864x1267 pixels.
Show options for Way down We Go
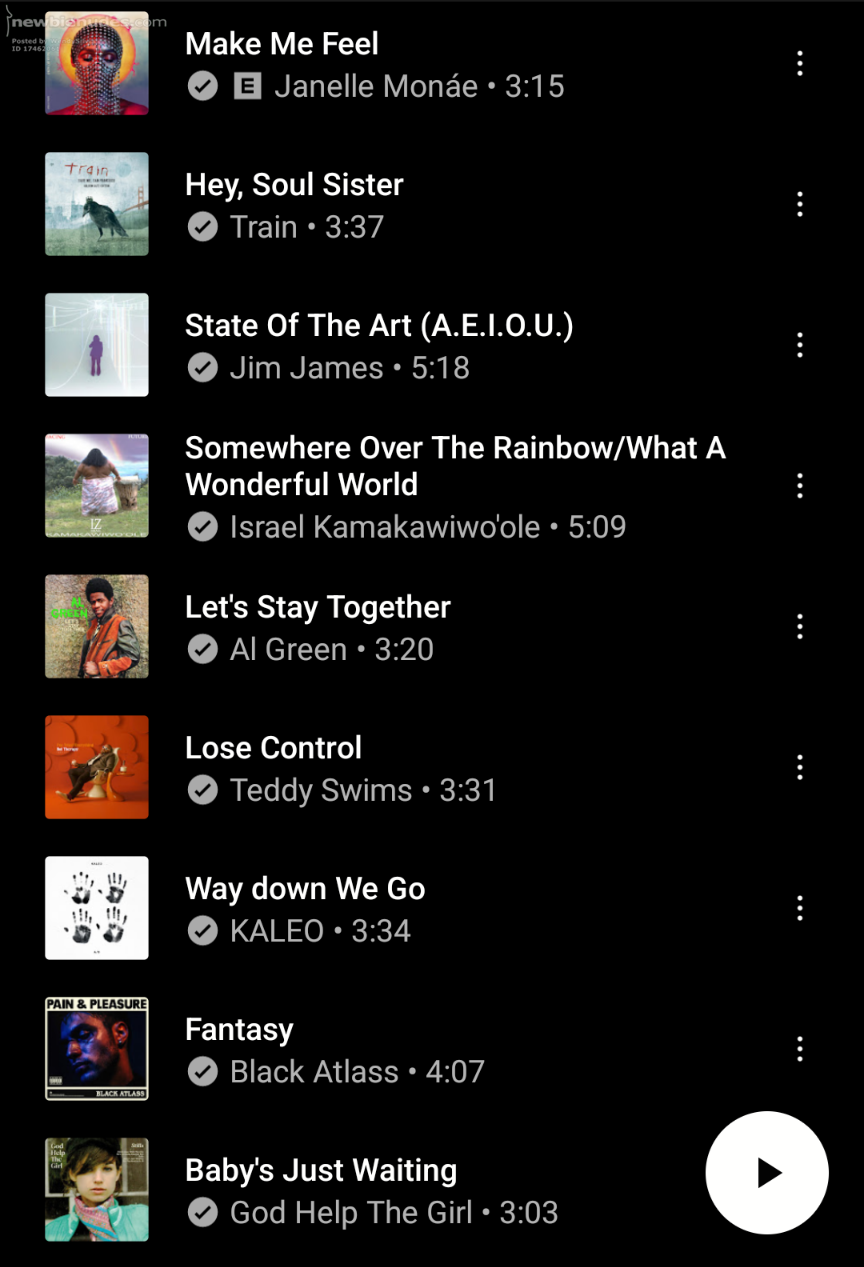click(799, 908)
